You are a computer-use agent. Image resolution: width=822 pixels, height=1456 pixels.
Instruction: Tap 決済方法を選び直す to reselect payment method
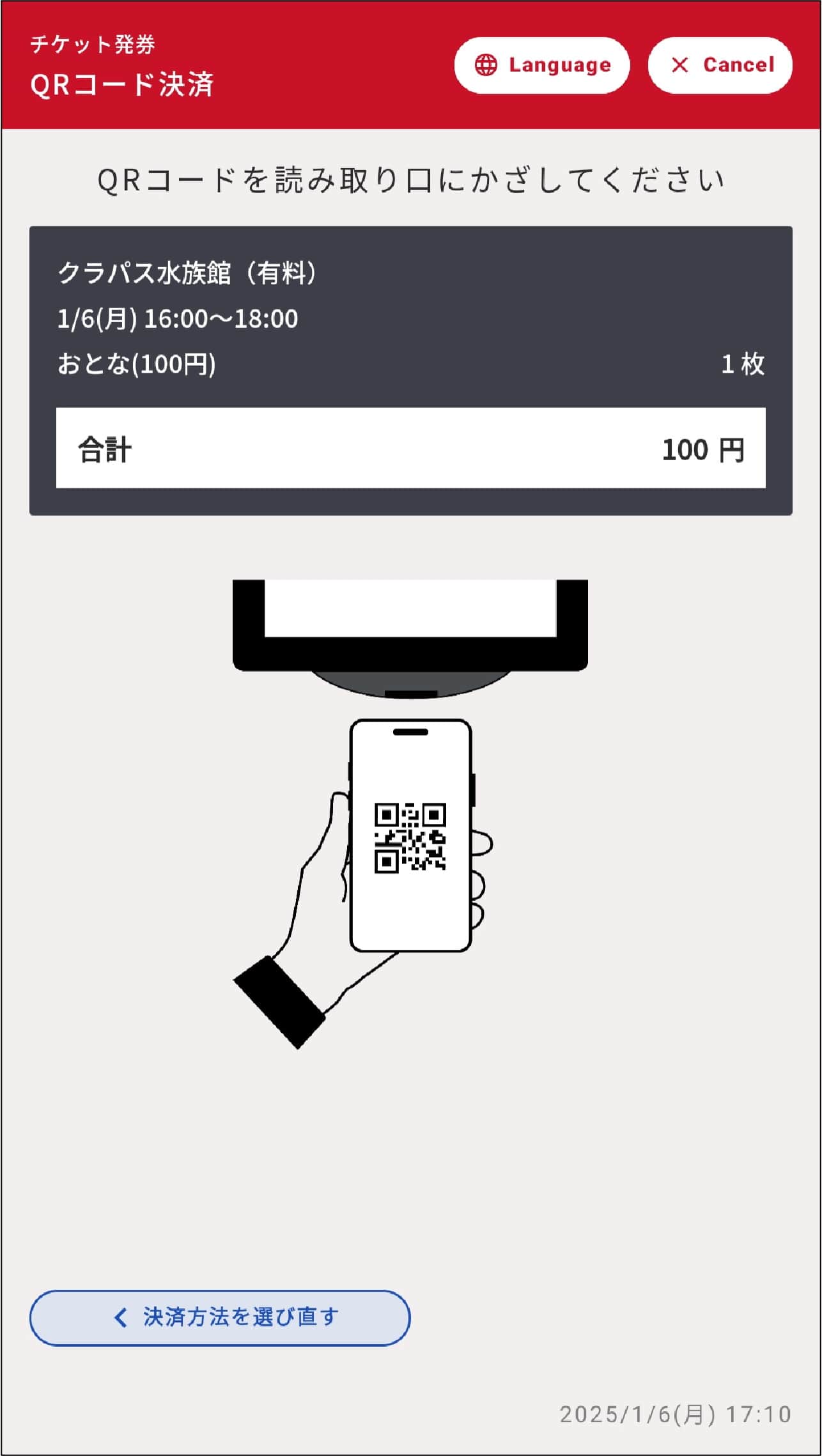pos(220,1318)
